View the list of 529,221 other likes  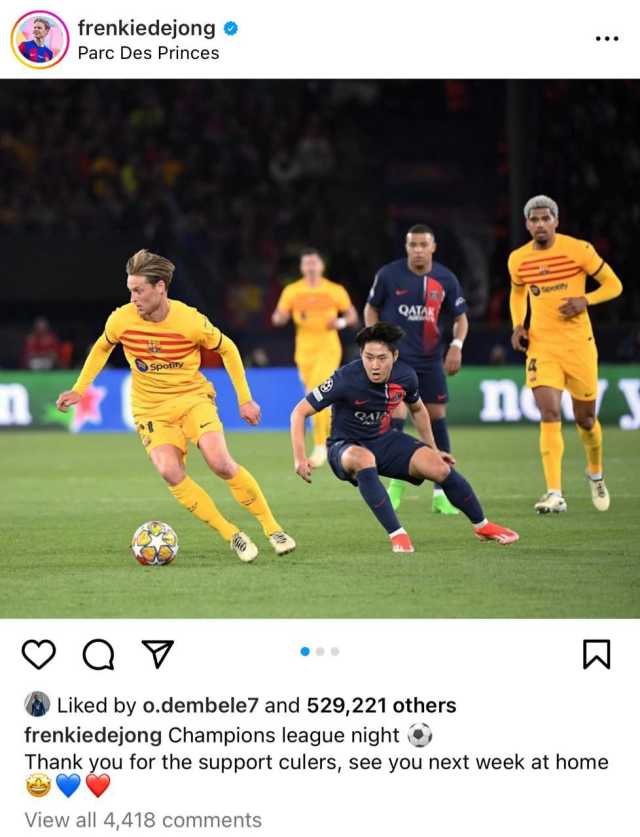point(381,705)
